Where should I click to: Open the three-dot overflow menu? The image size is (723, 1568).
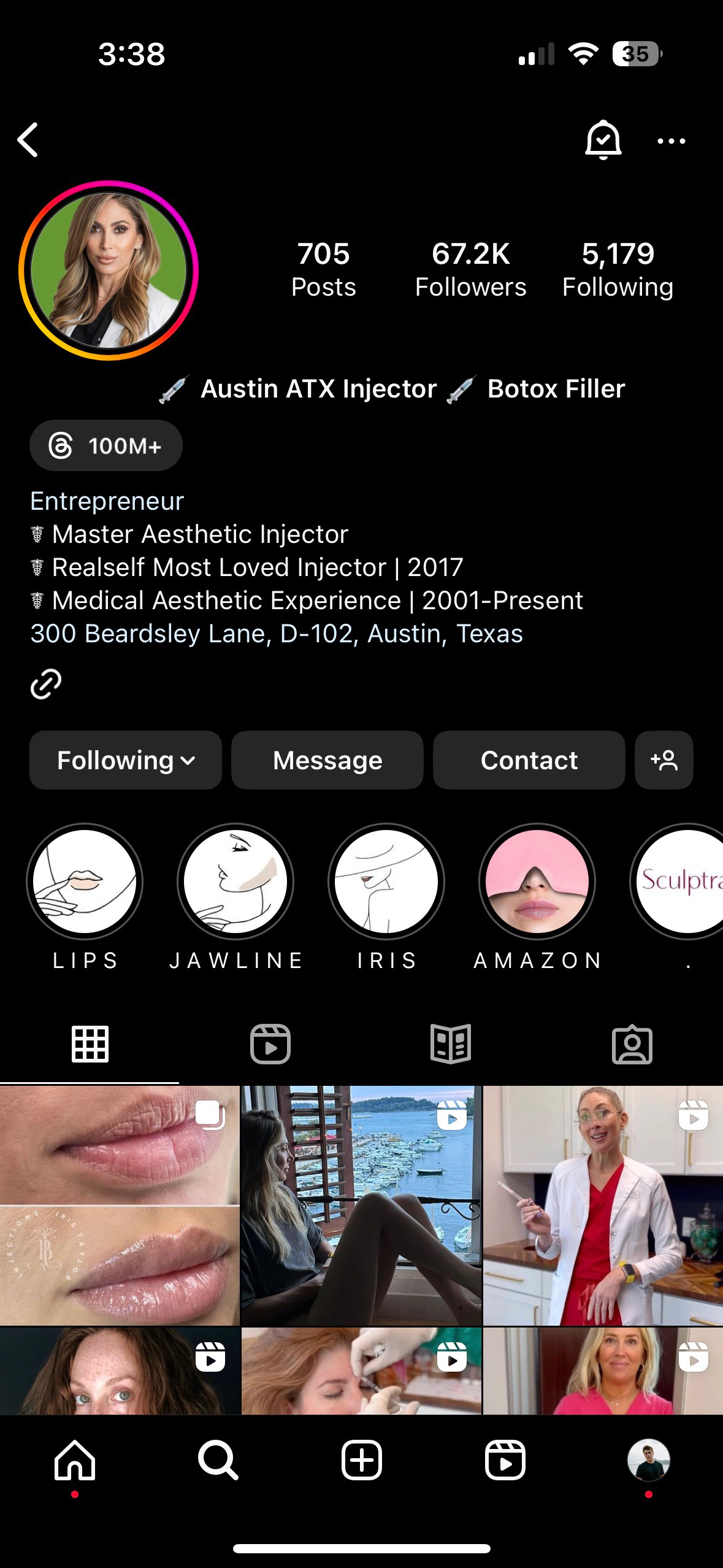point(671,141)
